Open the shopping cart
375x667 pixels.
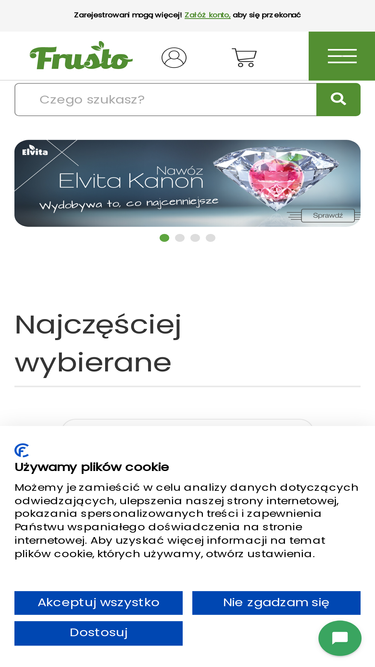[x=244, y=57]
